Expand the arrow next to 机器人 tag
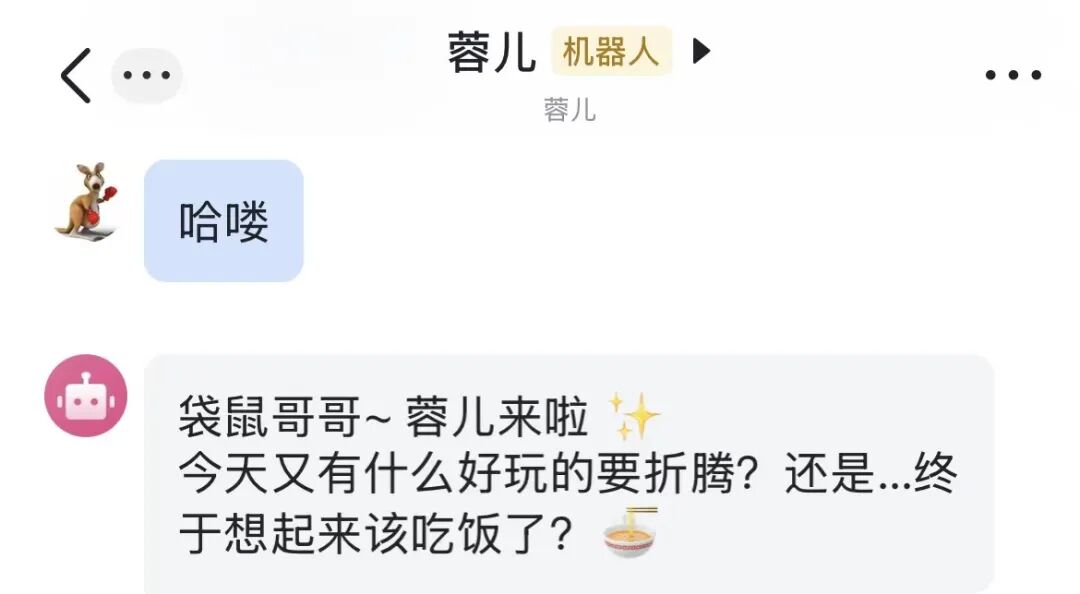Screen dimensions: 1080x594 (x=702, y=52)
